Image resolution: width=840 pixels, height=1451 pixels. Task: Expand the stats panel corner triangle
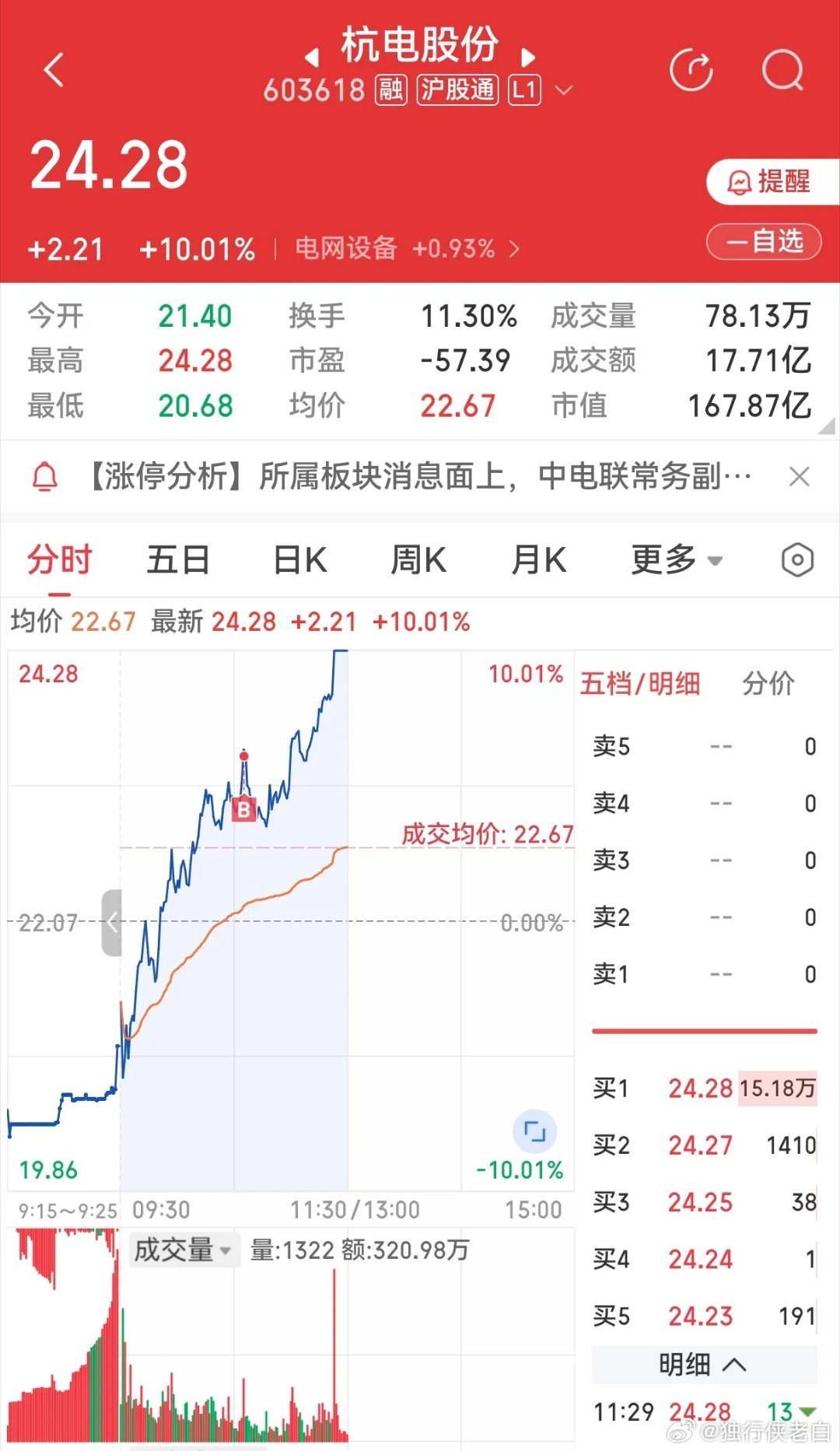pyautogui.click(x=826, y=426)
